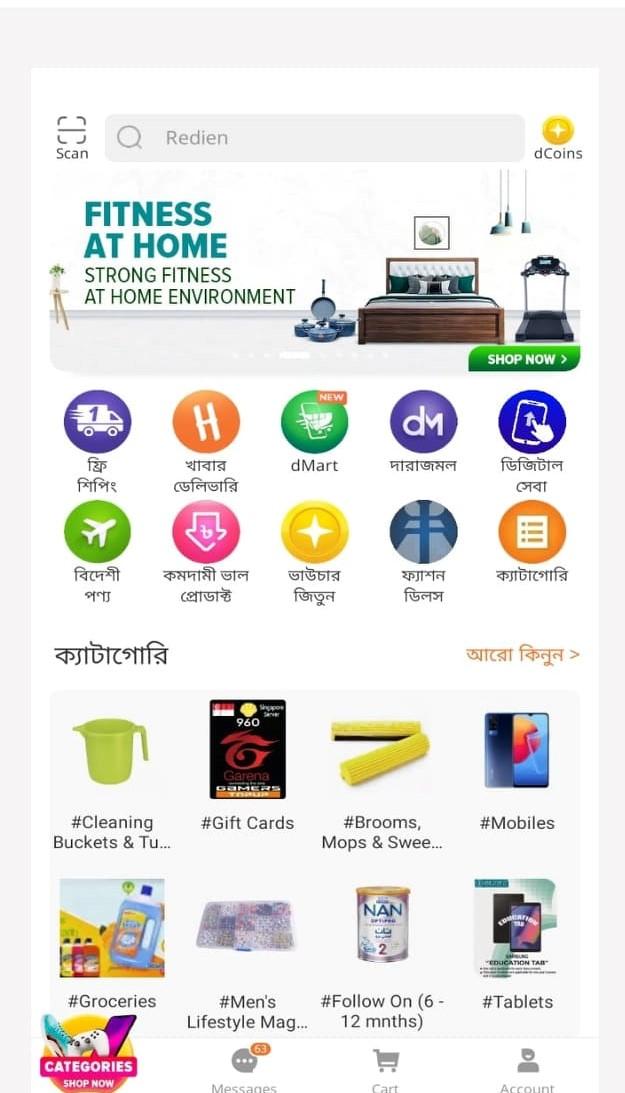
Task: Go to the Cart tab
Action: 385,1069
